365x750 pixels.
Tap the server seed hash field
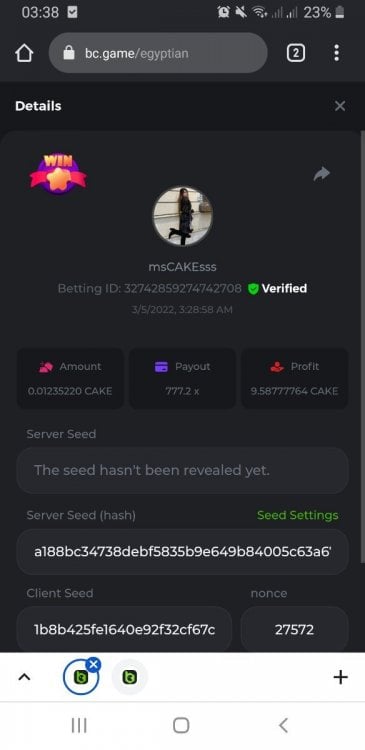pos(182,552)
